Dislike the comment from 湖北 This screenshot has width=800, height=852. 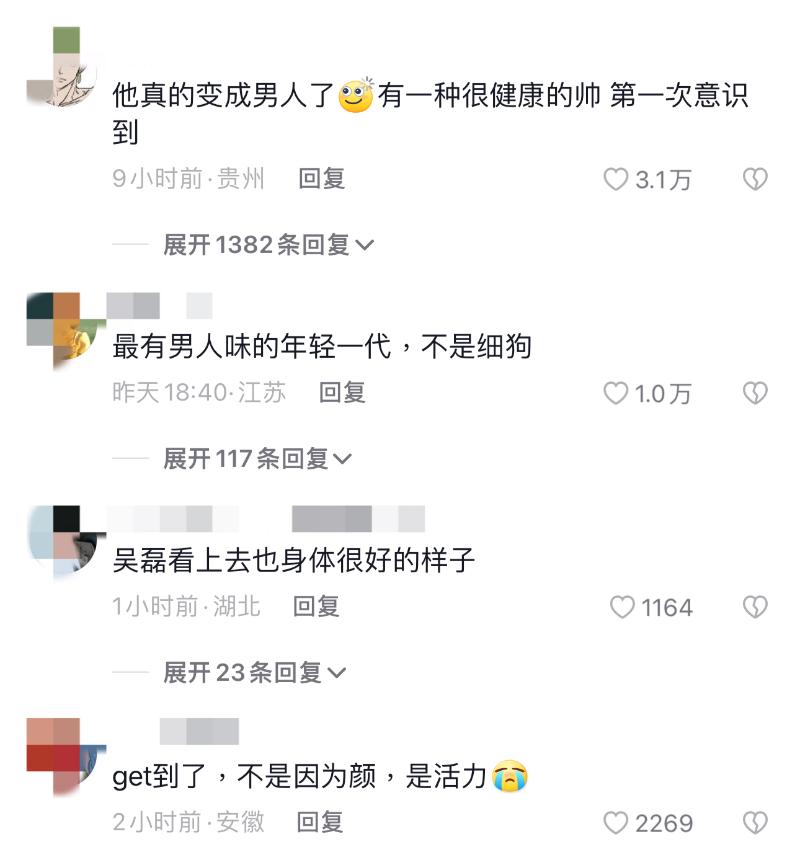point(755,607)
